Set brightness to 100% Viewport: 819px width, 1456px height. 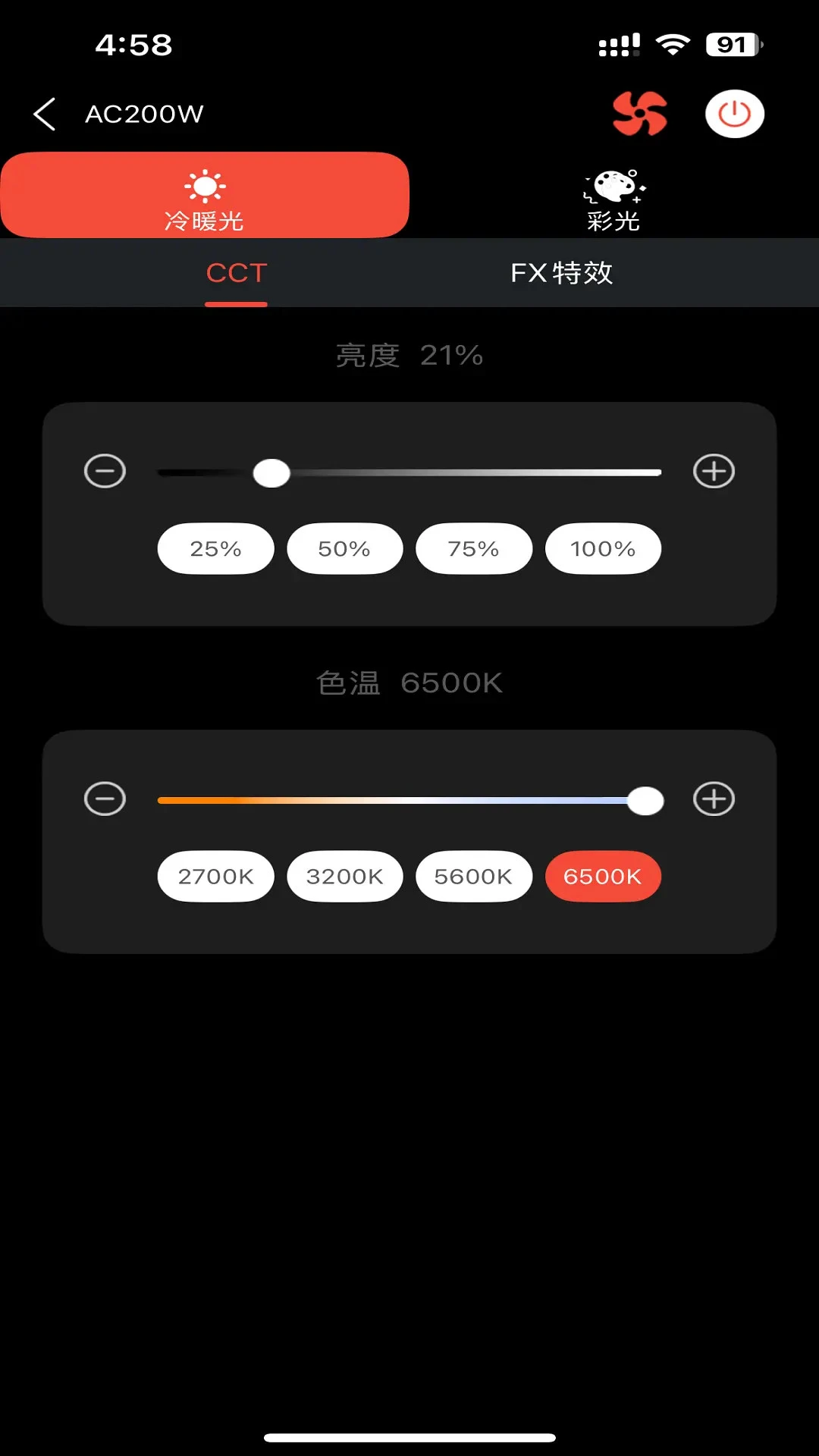pyautogui.click(x=603, y=548)
